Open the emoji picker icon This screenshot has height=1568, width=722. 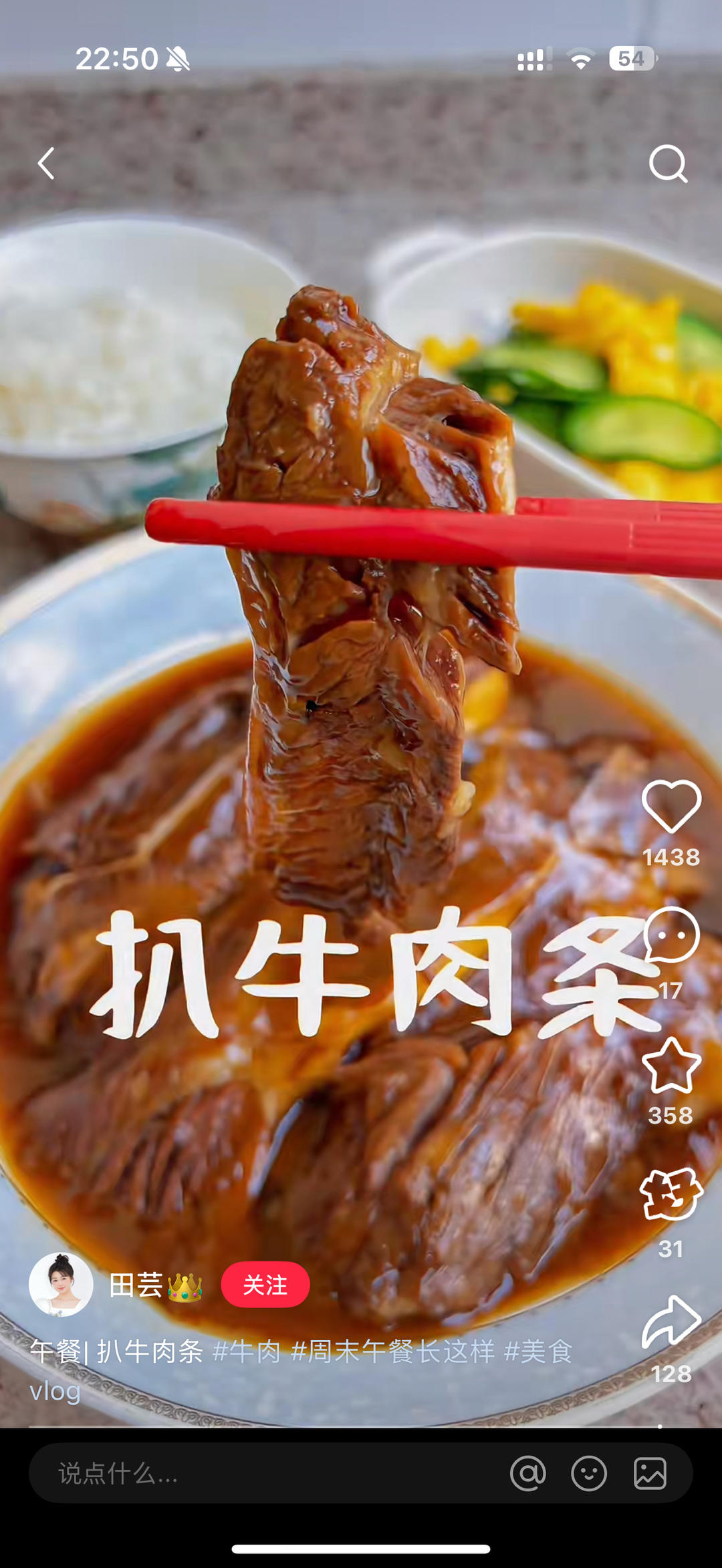coord(589,1474)
